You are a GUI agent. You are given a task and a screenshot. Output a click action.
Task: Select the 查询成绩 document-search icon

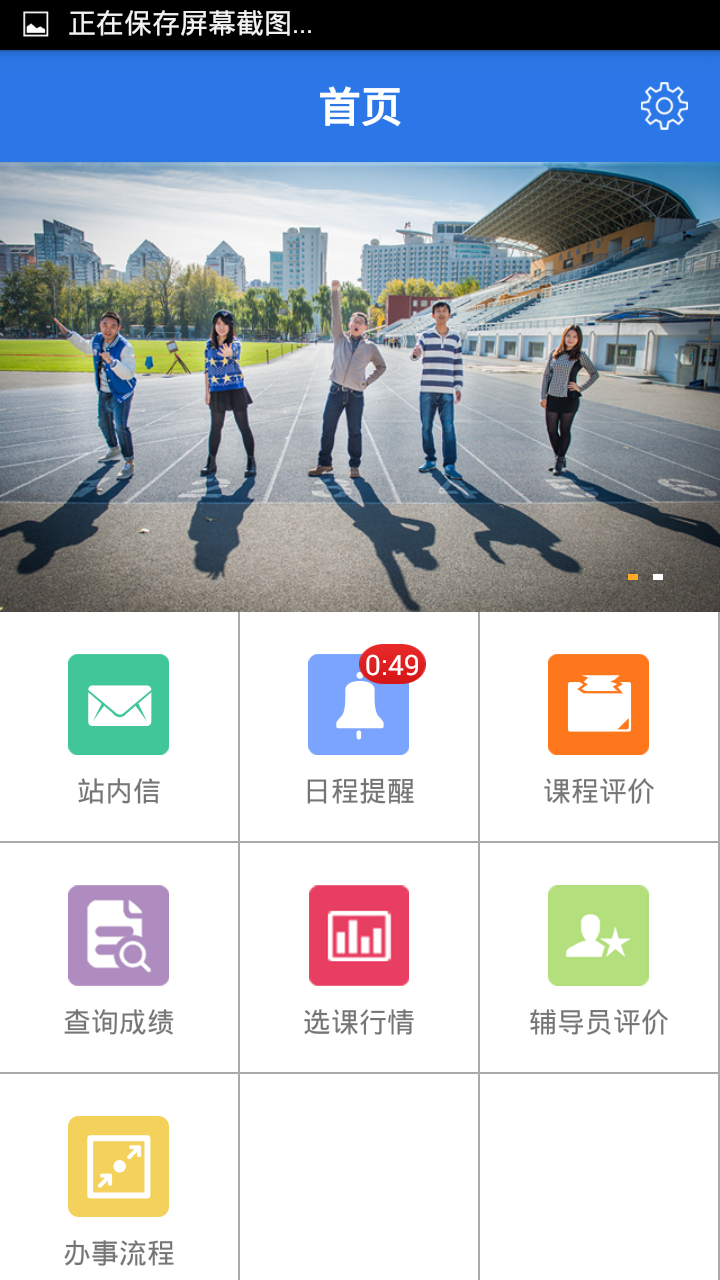tap(118, 935)
